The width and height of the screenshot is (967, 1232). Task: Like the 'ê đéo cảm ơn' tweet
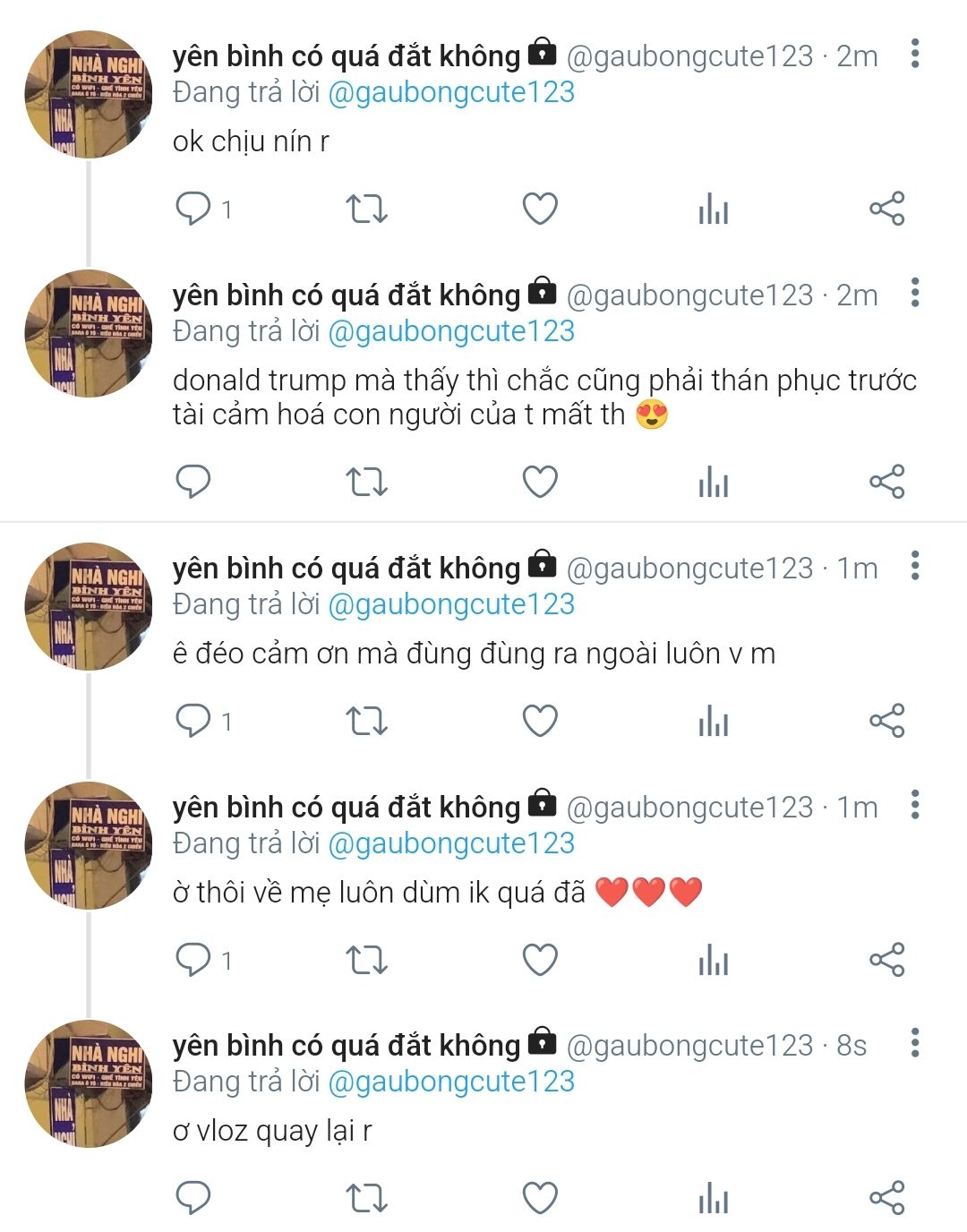tap(540, 721)
